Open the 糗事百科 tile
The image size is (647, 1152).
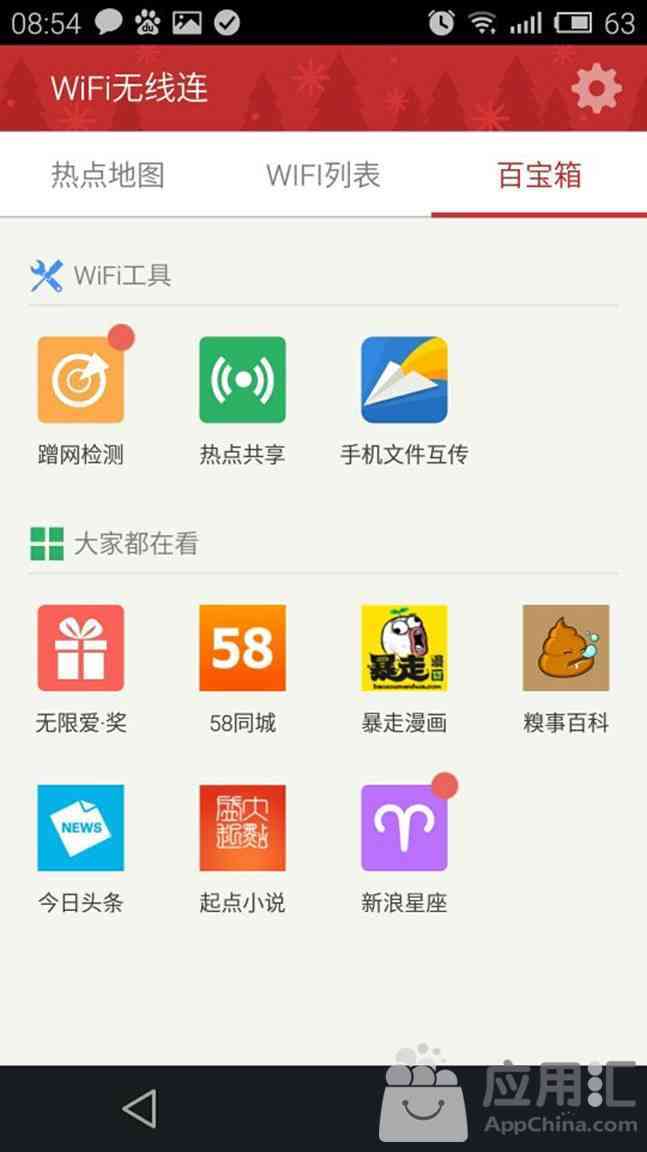565,648
